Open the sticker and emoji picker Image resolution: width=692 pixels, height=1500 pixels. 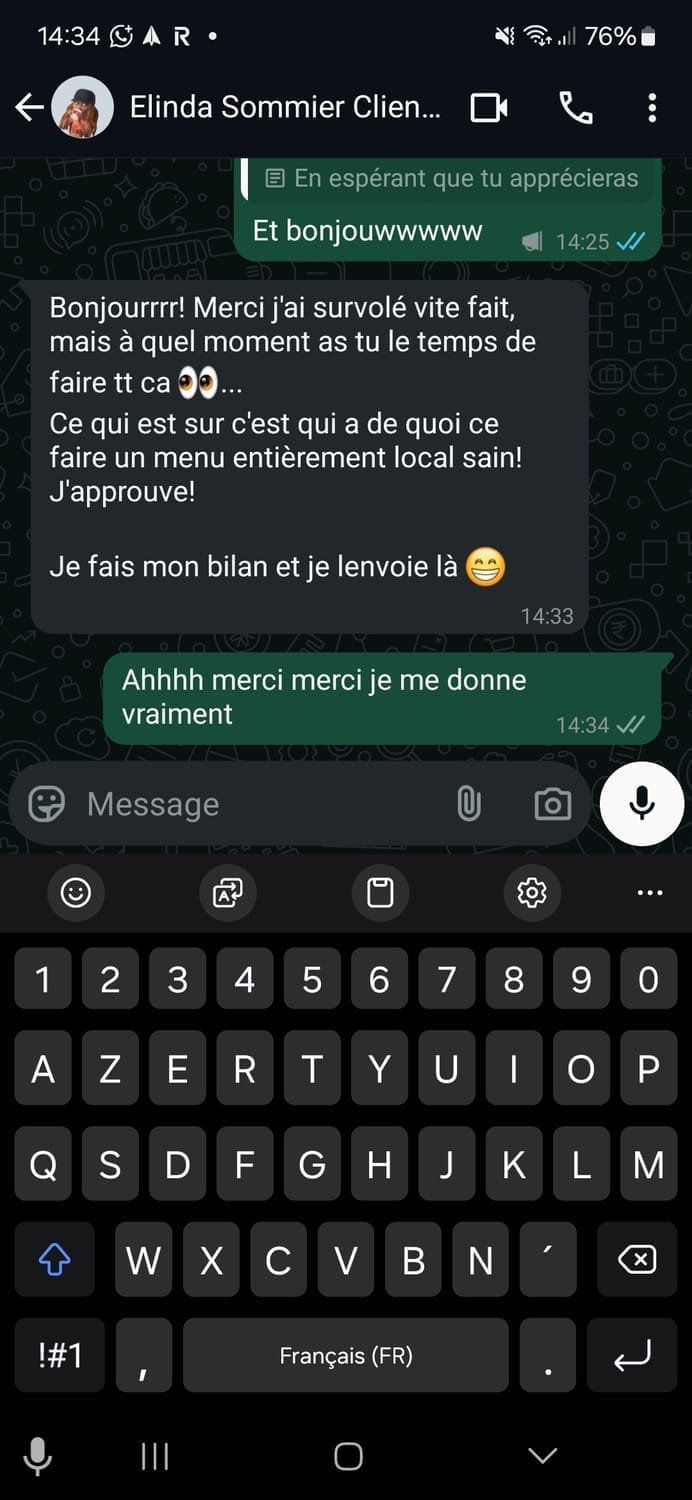46,804
